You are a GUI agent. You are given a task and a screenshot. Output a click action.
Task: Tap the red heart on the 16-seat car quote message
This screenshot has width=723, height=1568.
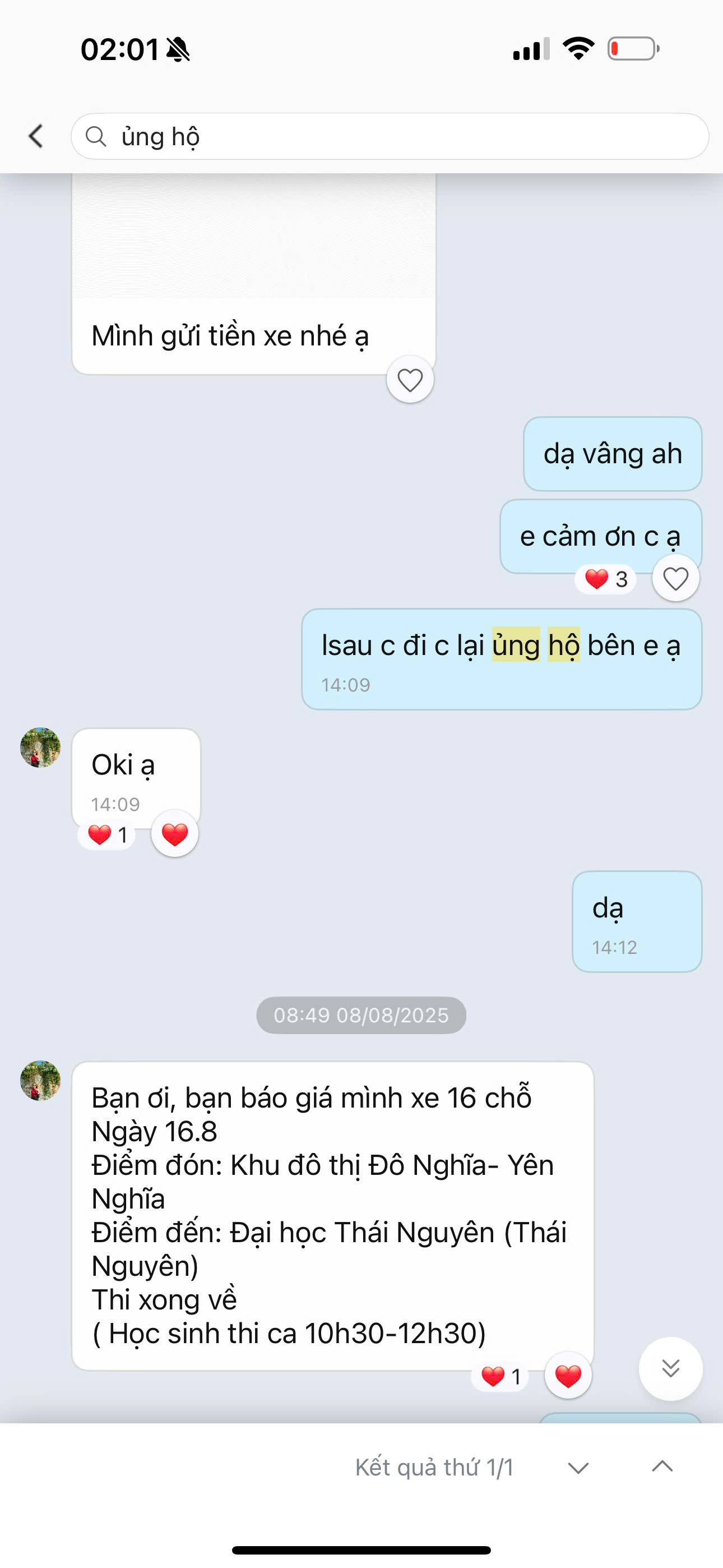568,1376
